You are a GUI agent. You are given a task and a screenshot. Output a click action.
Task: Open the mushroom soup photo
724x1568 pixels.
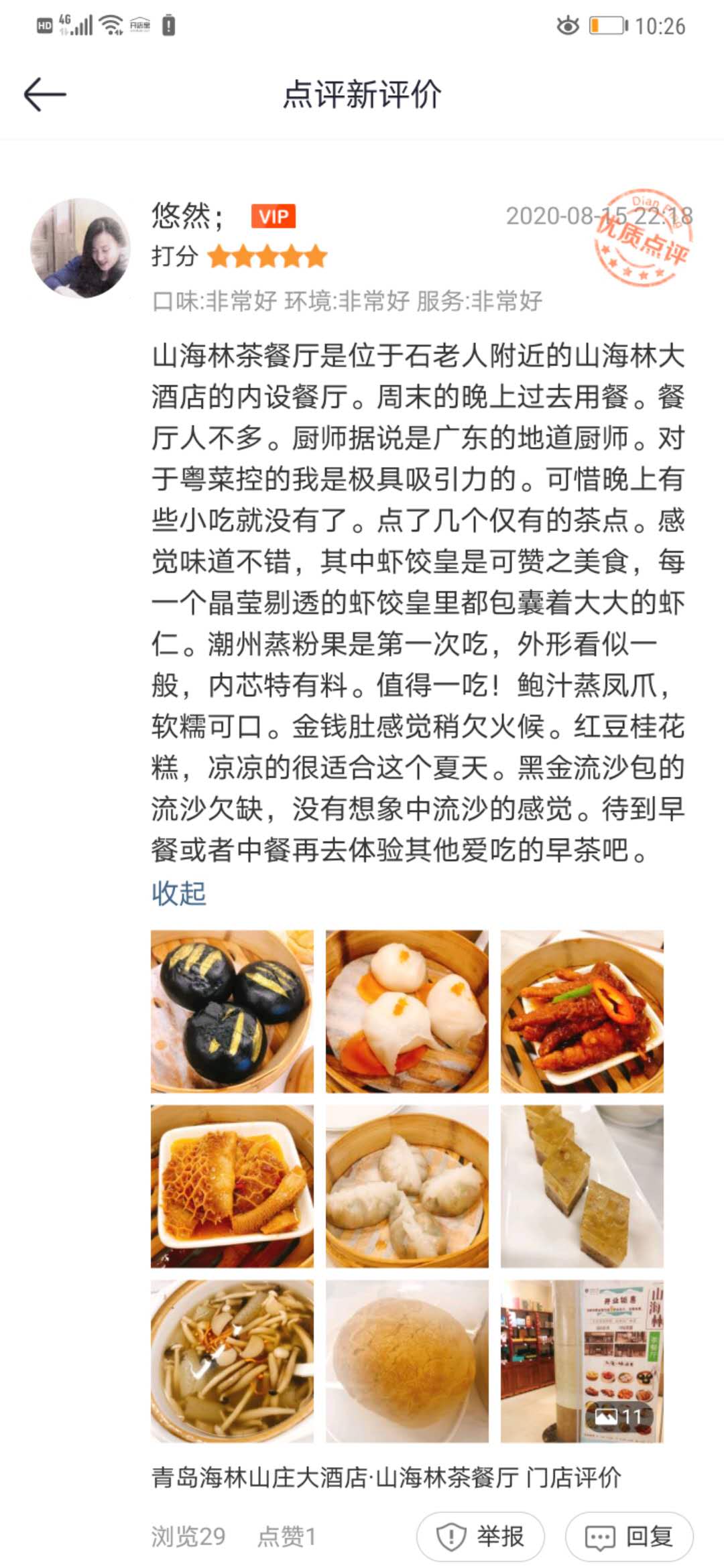(x=232, y=1361)
